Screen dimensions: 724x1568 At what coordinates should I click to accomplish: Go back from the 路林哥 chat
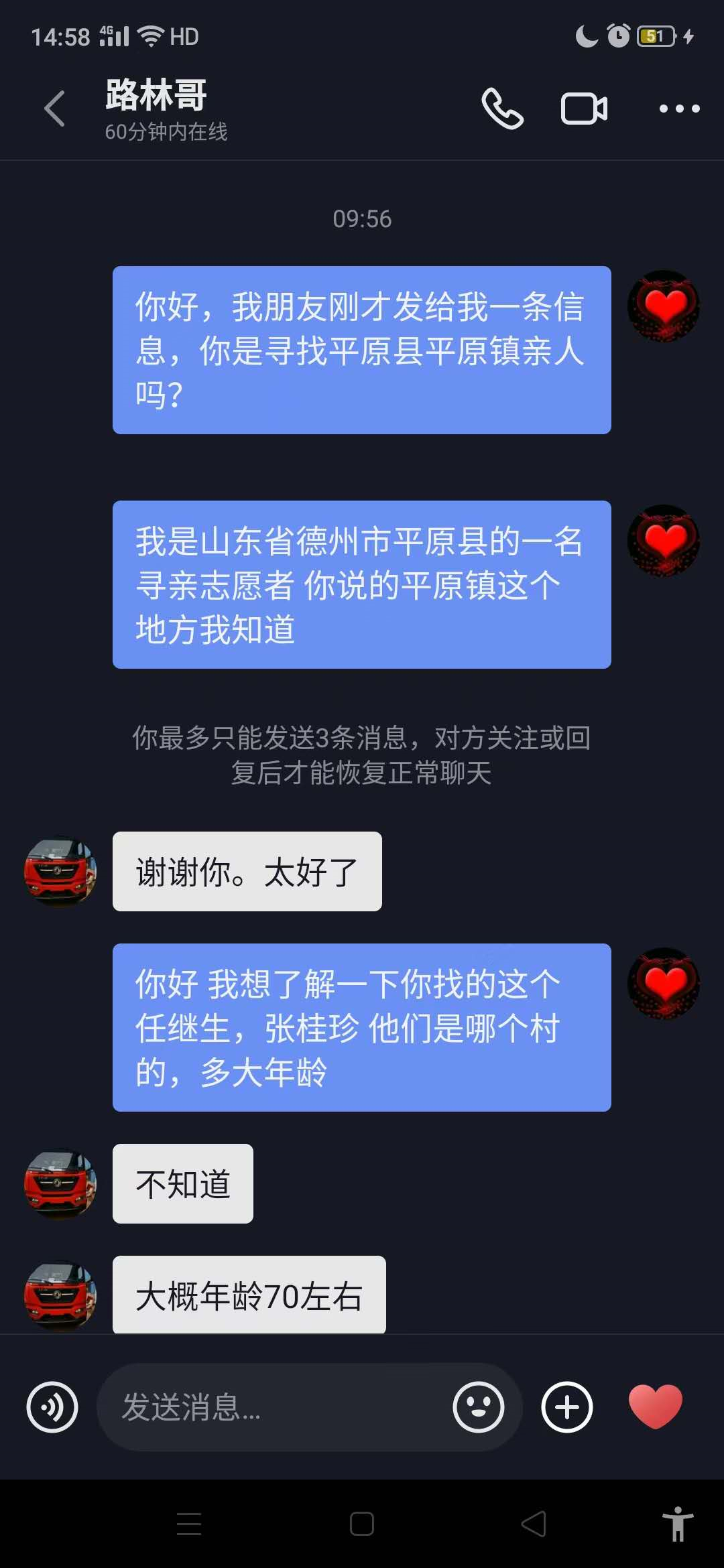pos(55,109)
